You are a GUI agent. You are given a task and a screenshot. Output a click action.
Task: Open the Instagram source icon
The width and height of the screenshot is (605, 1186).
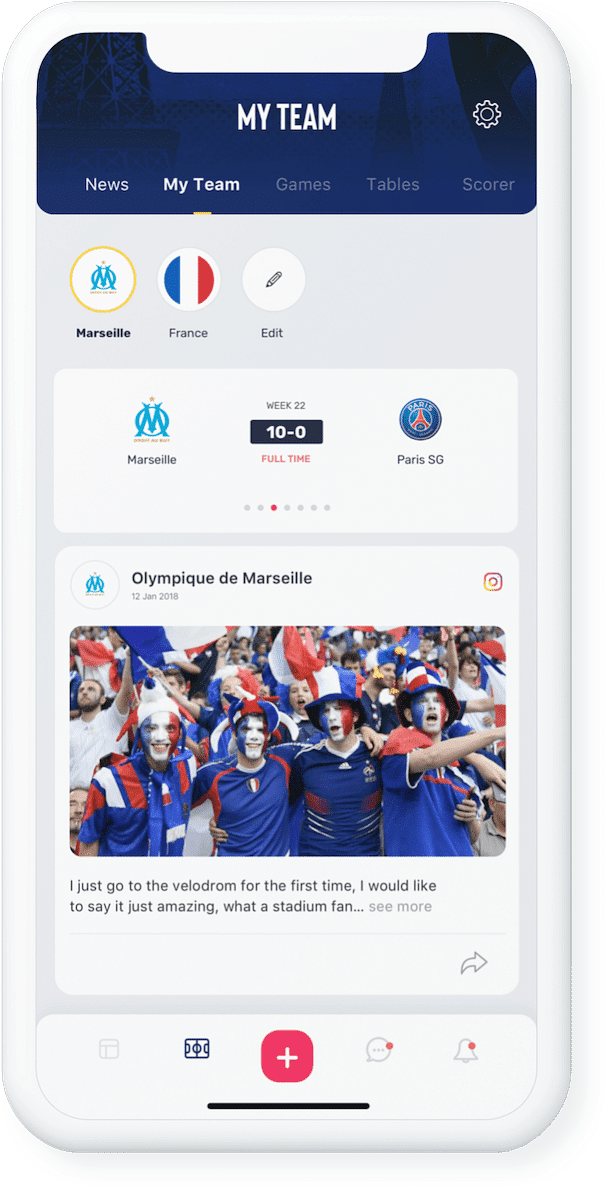point(493,582)
